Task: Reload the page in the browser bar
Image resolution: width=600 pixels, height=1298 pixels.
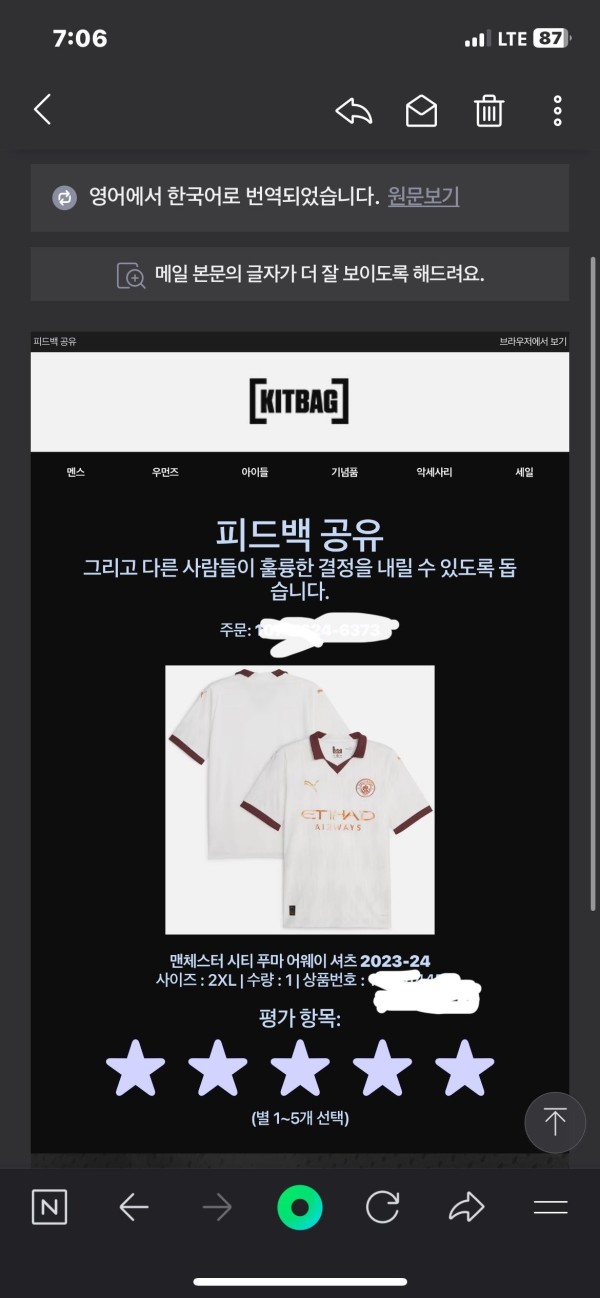Action: [x=383, y=1208]
